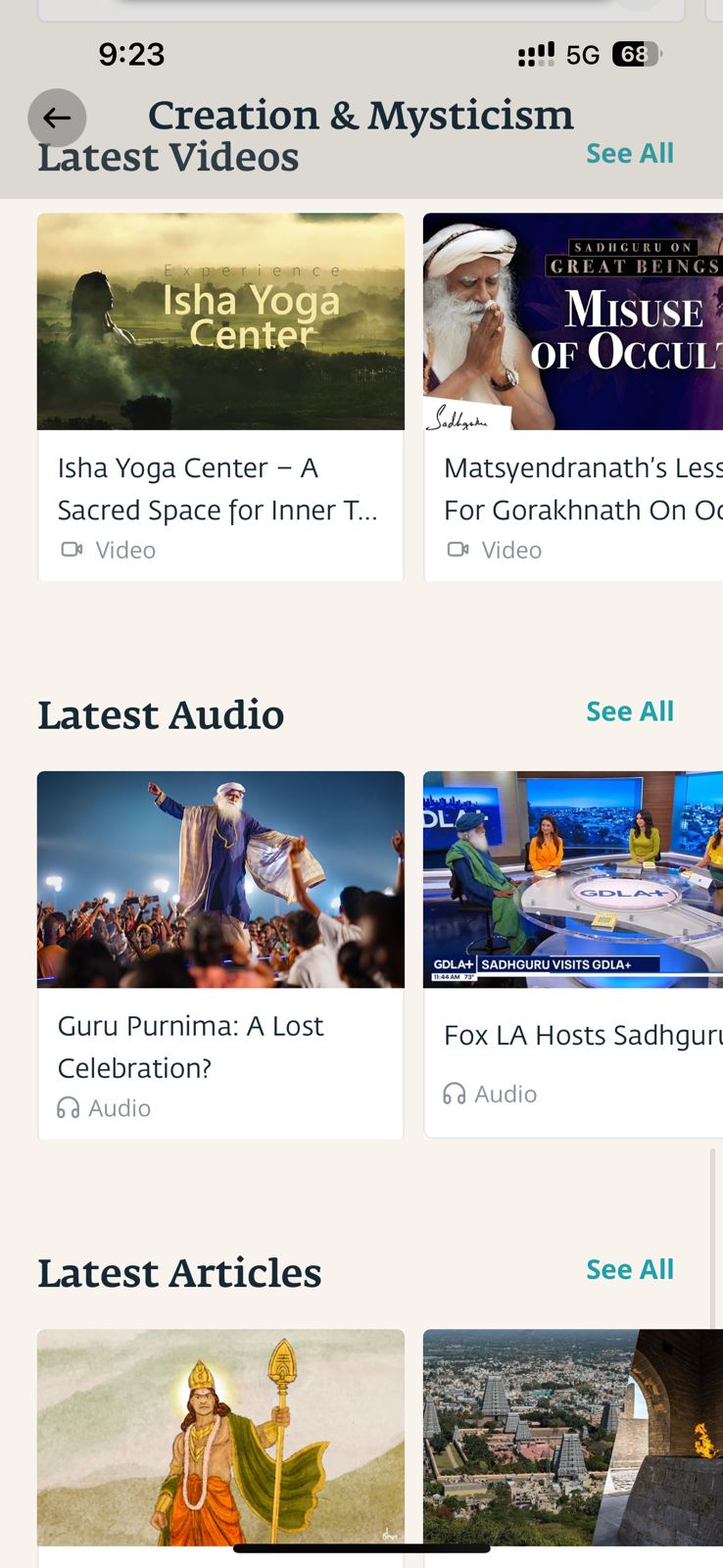Image resolution: width=723 pixels, height=1568 pixels.
Task: See all Latest Audio
Action: coord(629,711)
